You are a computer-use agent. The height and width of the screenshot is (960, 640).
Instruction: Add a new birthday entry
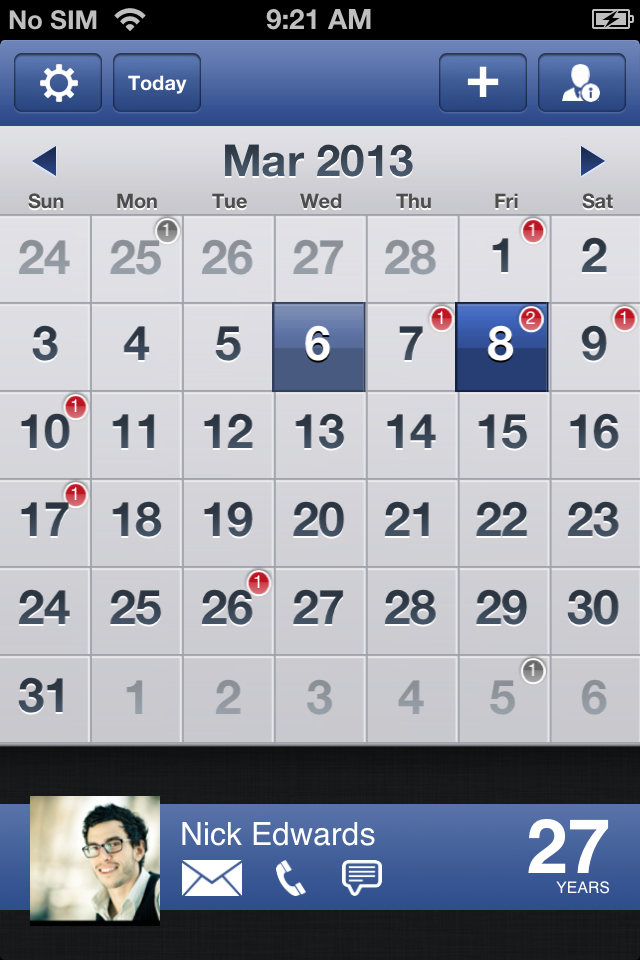coord(483,83)
